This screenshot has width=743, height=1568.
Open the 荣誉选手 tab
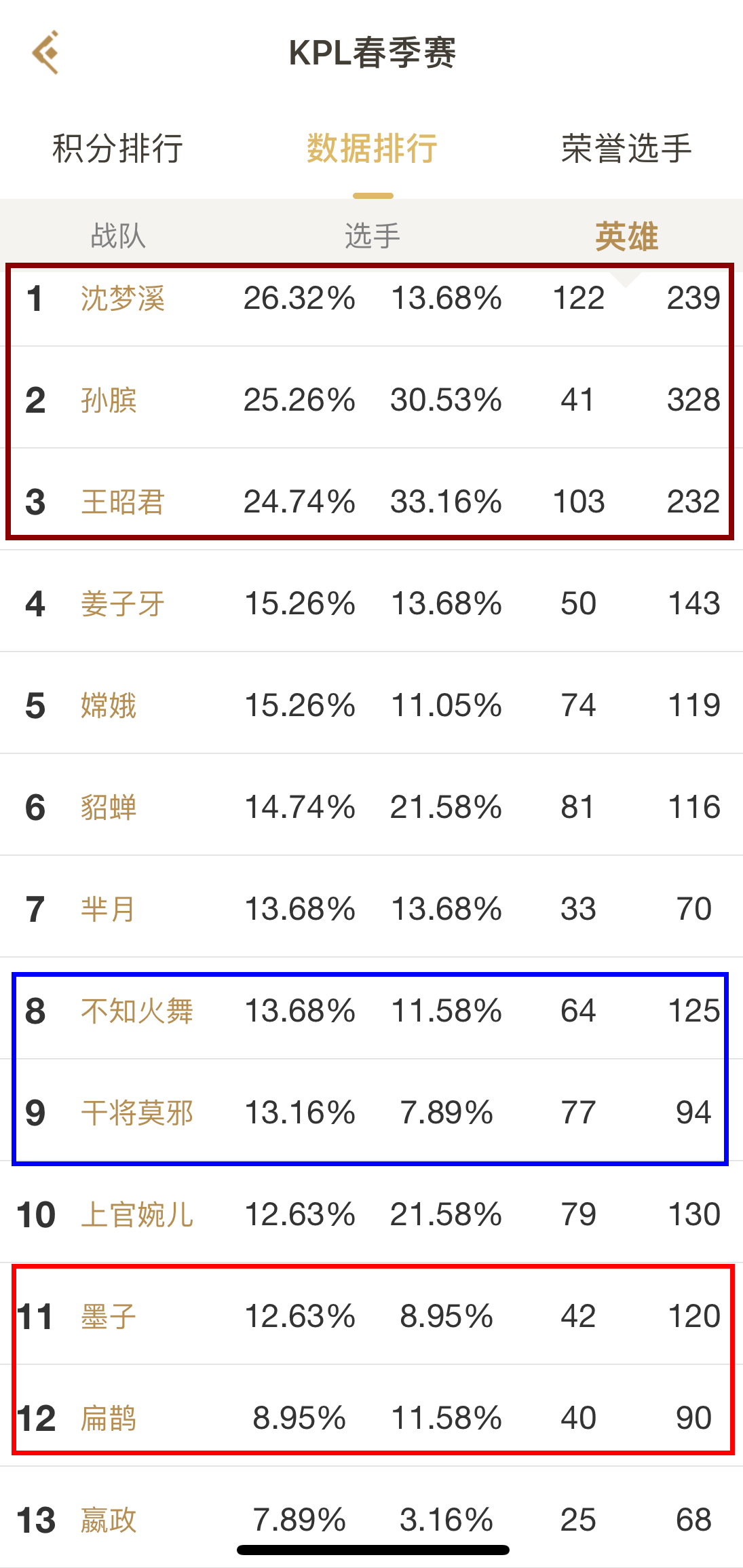click(626, 149)
